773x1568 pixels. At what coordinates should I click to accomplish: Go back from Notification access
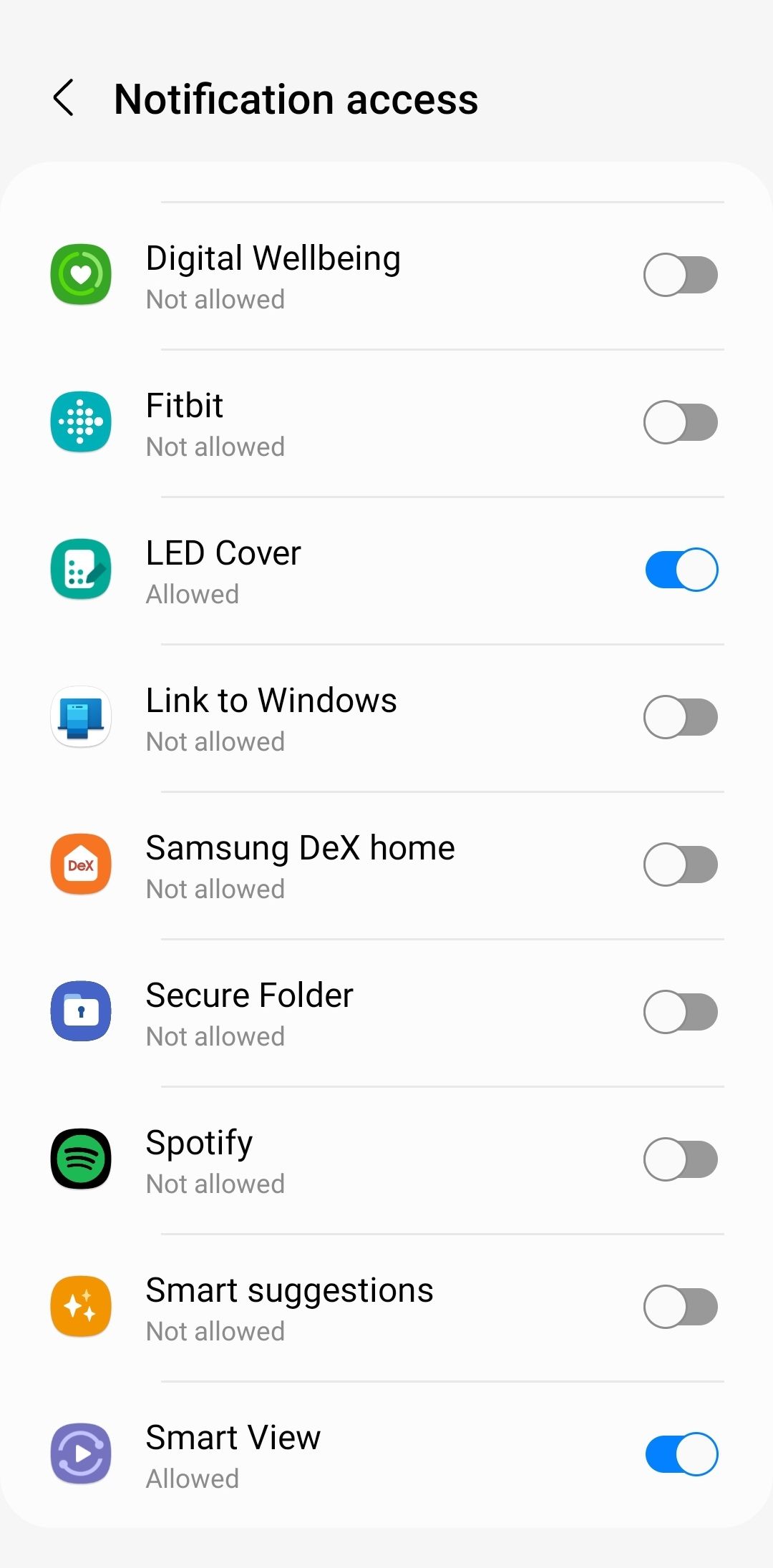64,98
